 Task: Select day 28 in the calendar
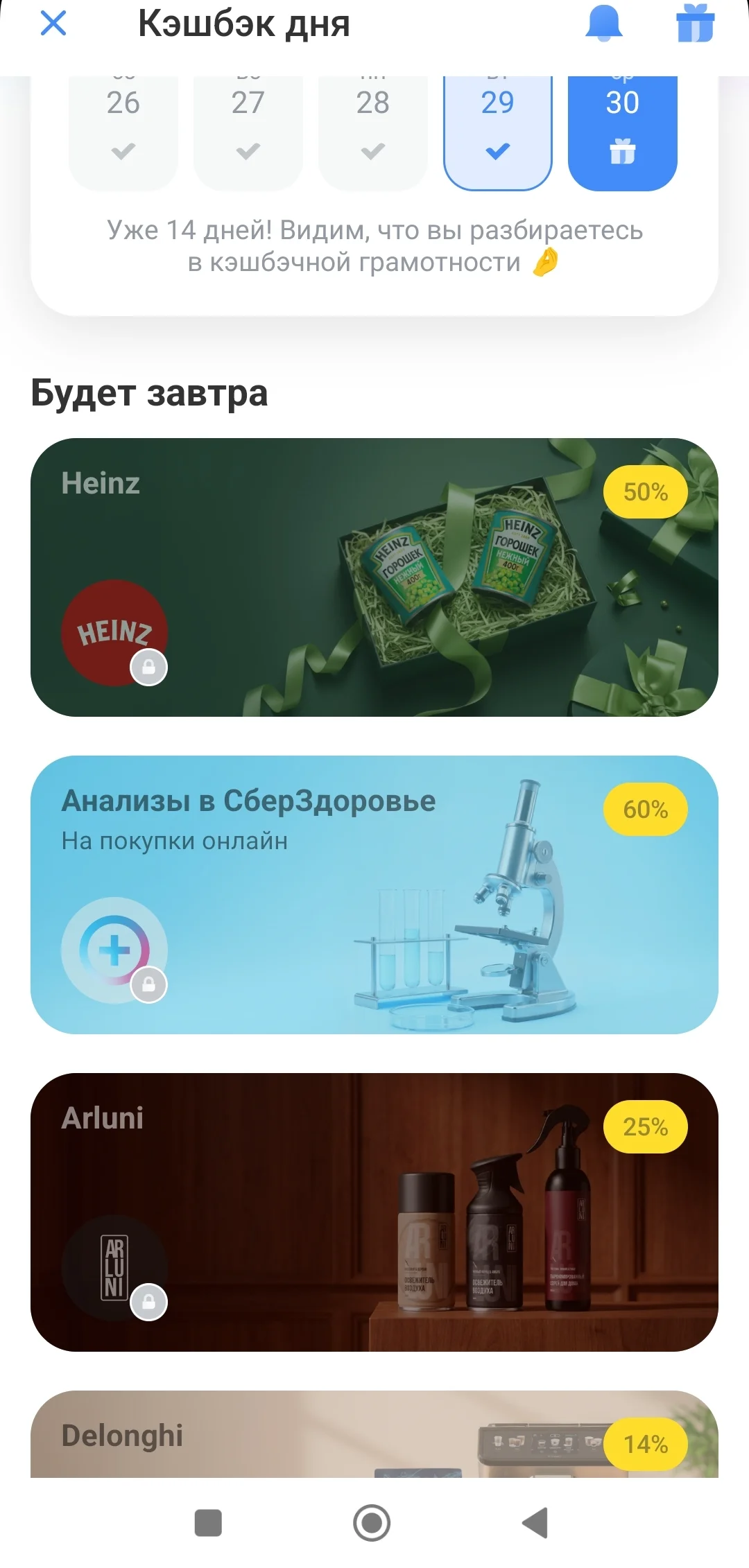tap(373, 133)
